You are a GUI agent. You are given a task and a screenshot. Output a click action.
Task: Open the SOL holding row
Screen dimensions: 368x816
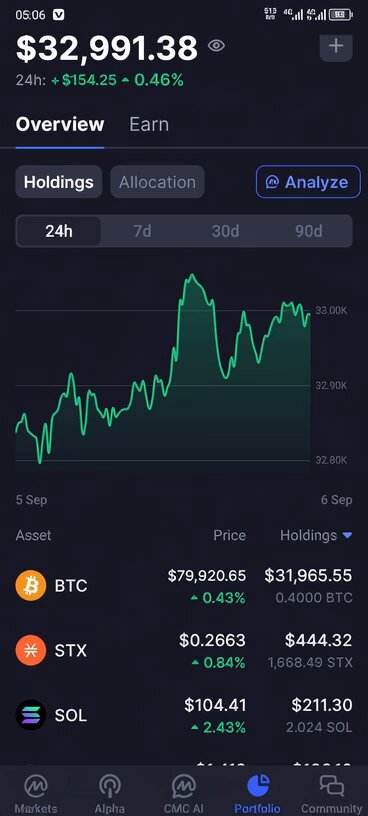(184, 716)
